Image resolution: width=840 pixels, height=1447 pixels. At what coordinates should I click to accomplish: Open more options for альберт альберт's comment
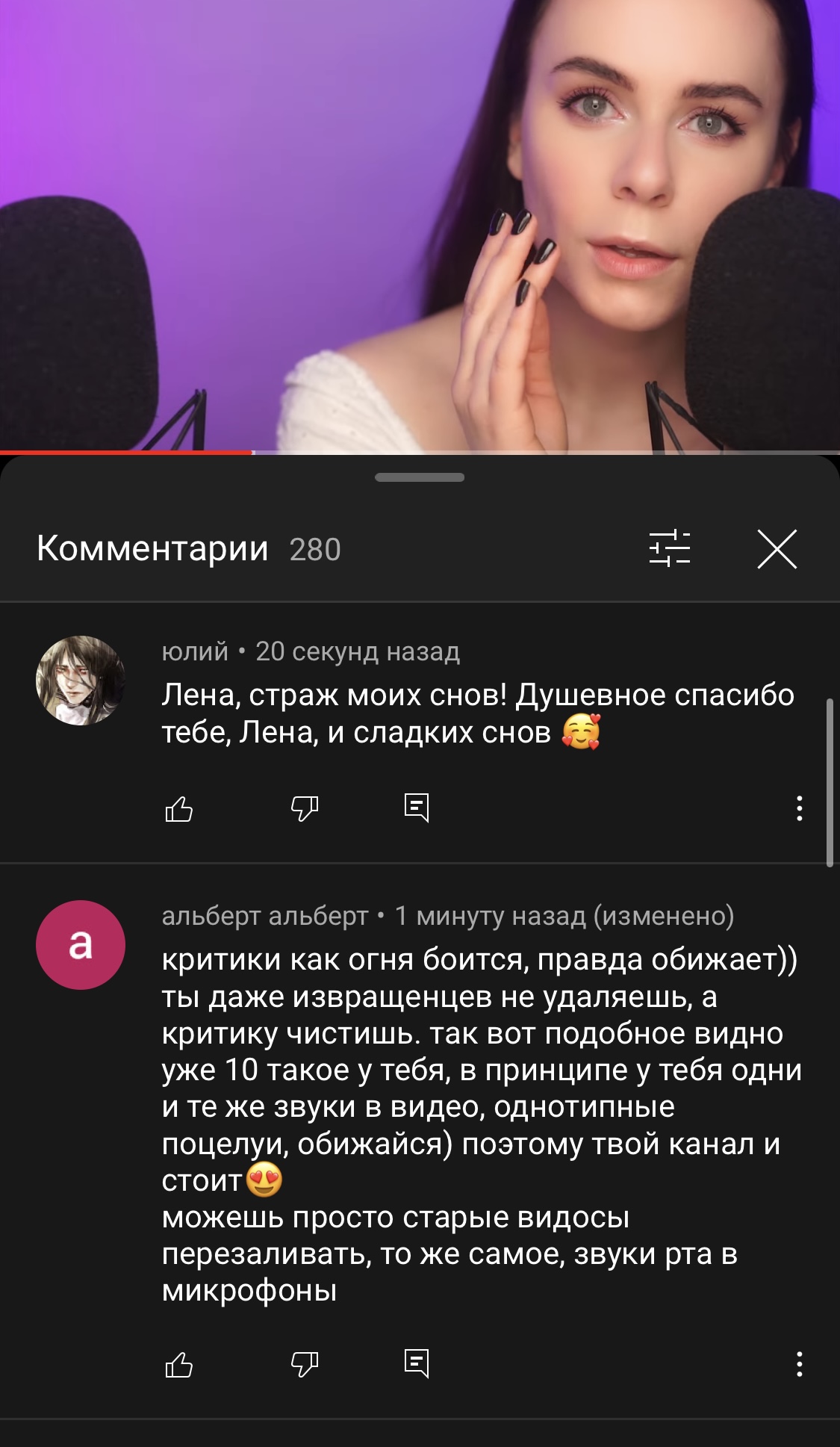point(799,1364)
